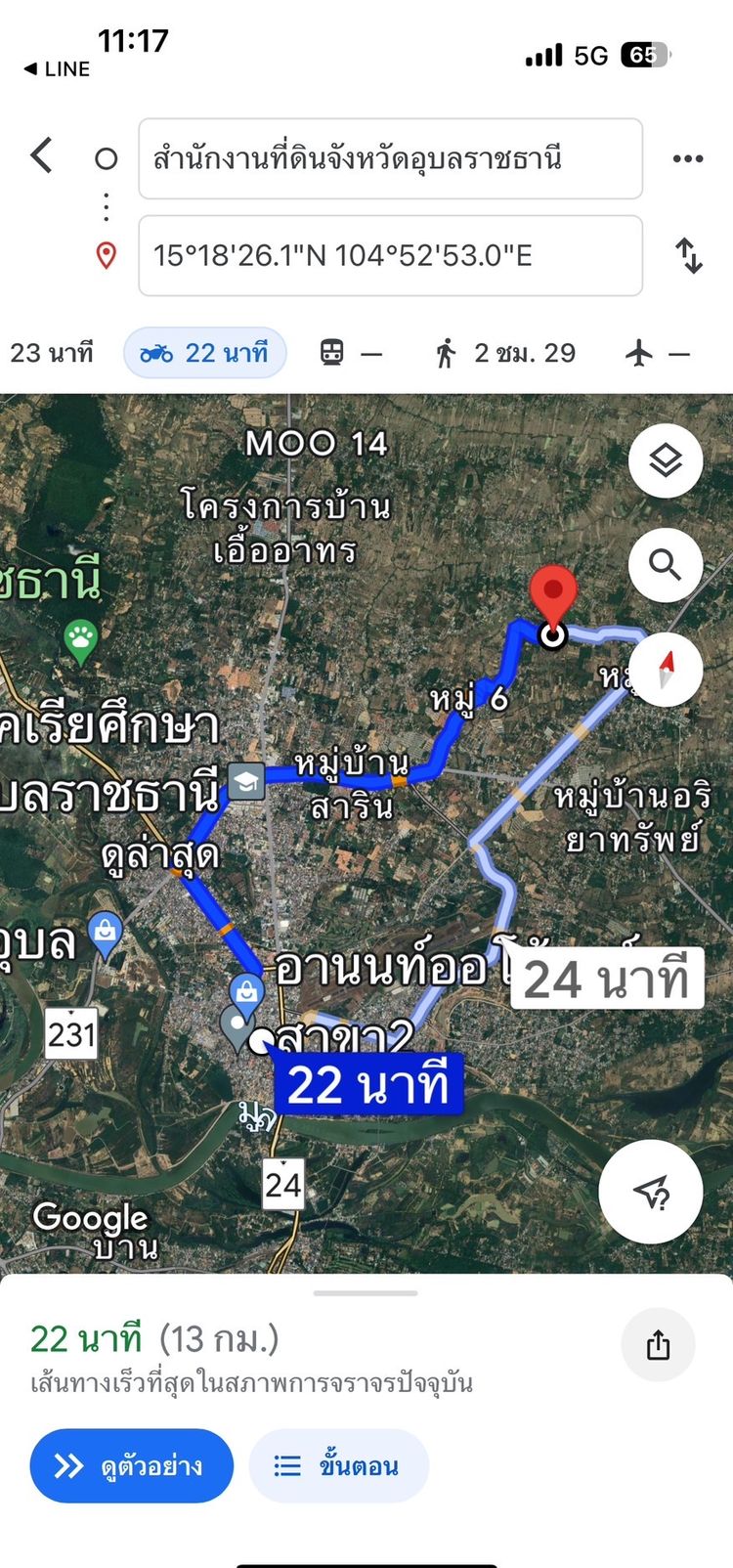The height and width of the screenshot is (1568, 733).
Task: Switch to the public transit mode
Action: (351, 353)
